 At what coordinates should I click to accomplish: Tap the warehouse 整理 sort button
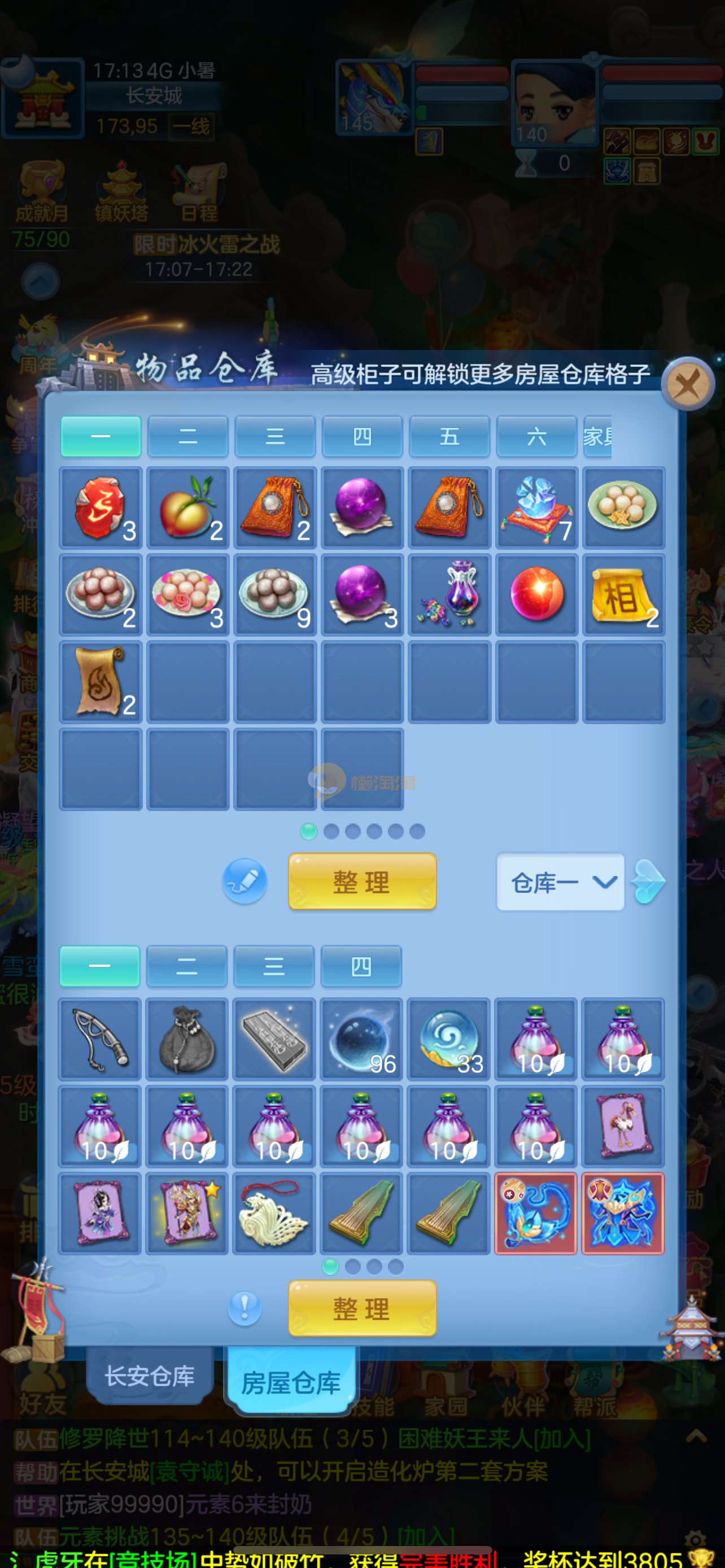click(361, 881)
